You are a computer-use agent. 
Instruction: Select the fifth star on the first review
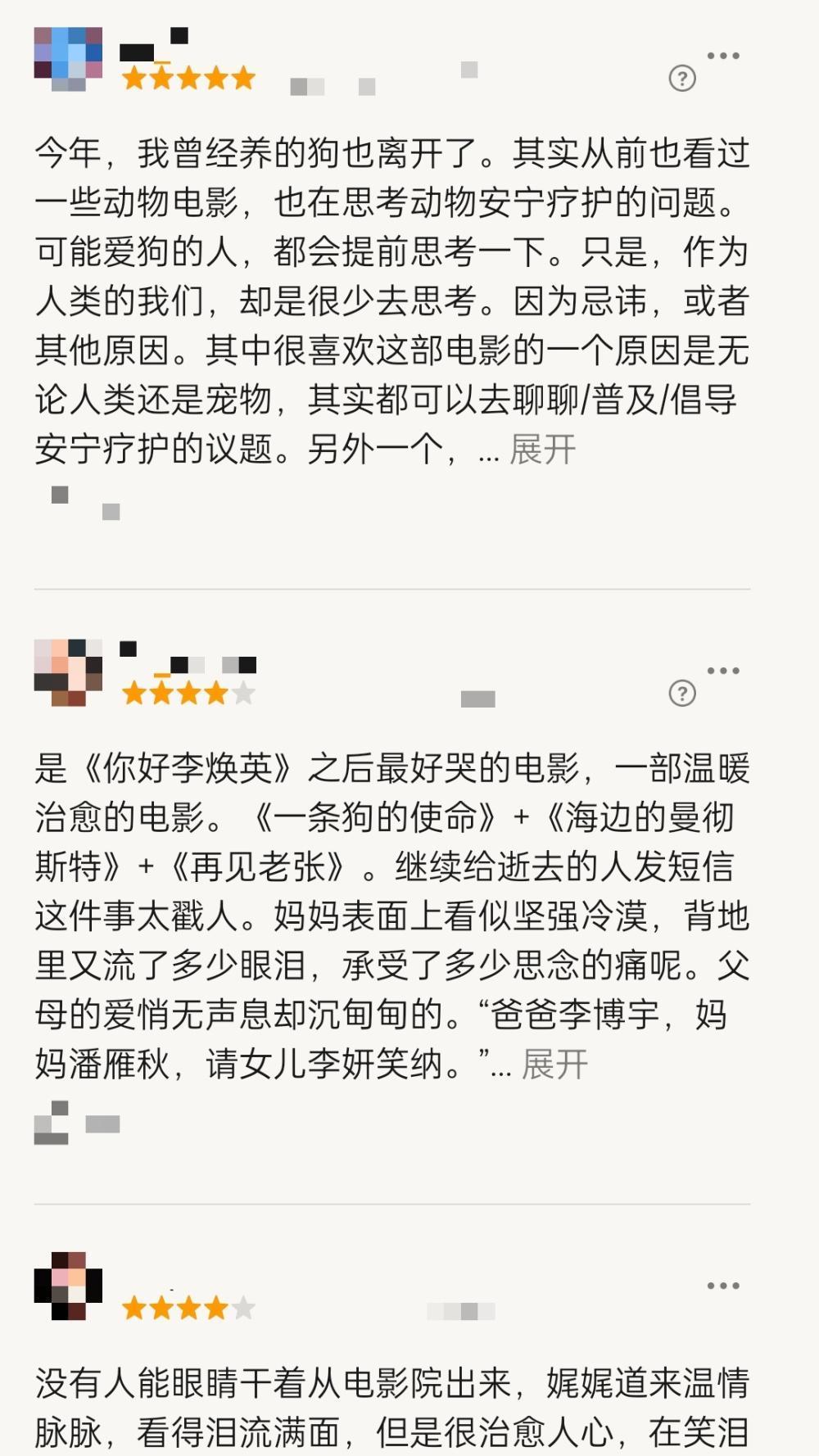(242, 79)
